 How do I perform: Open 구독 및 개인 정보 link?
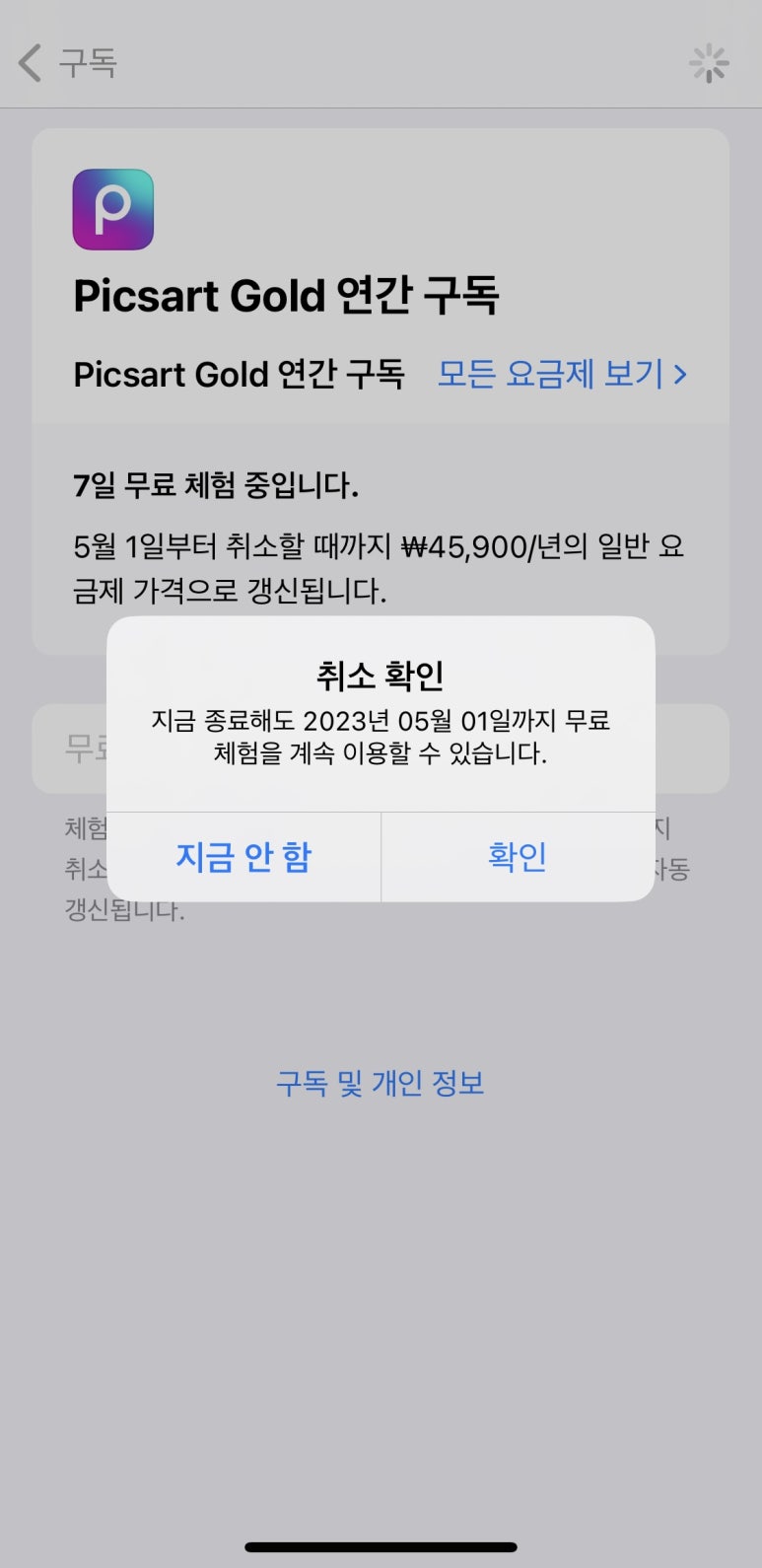point(381,1083)
